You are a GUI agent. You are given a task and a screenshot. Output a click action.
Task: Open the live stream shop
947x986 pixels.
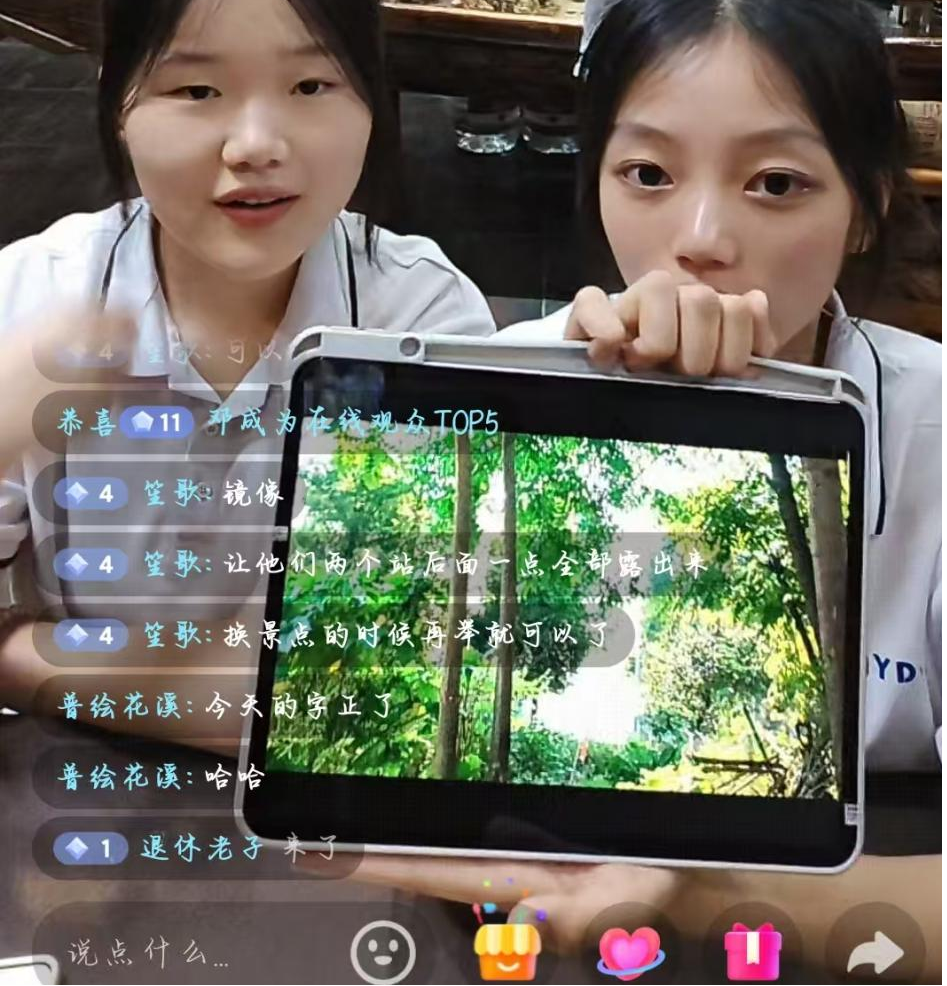pos(508,950)
